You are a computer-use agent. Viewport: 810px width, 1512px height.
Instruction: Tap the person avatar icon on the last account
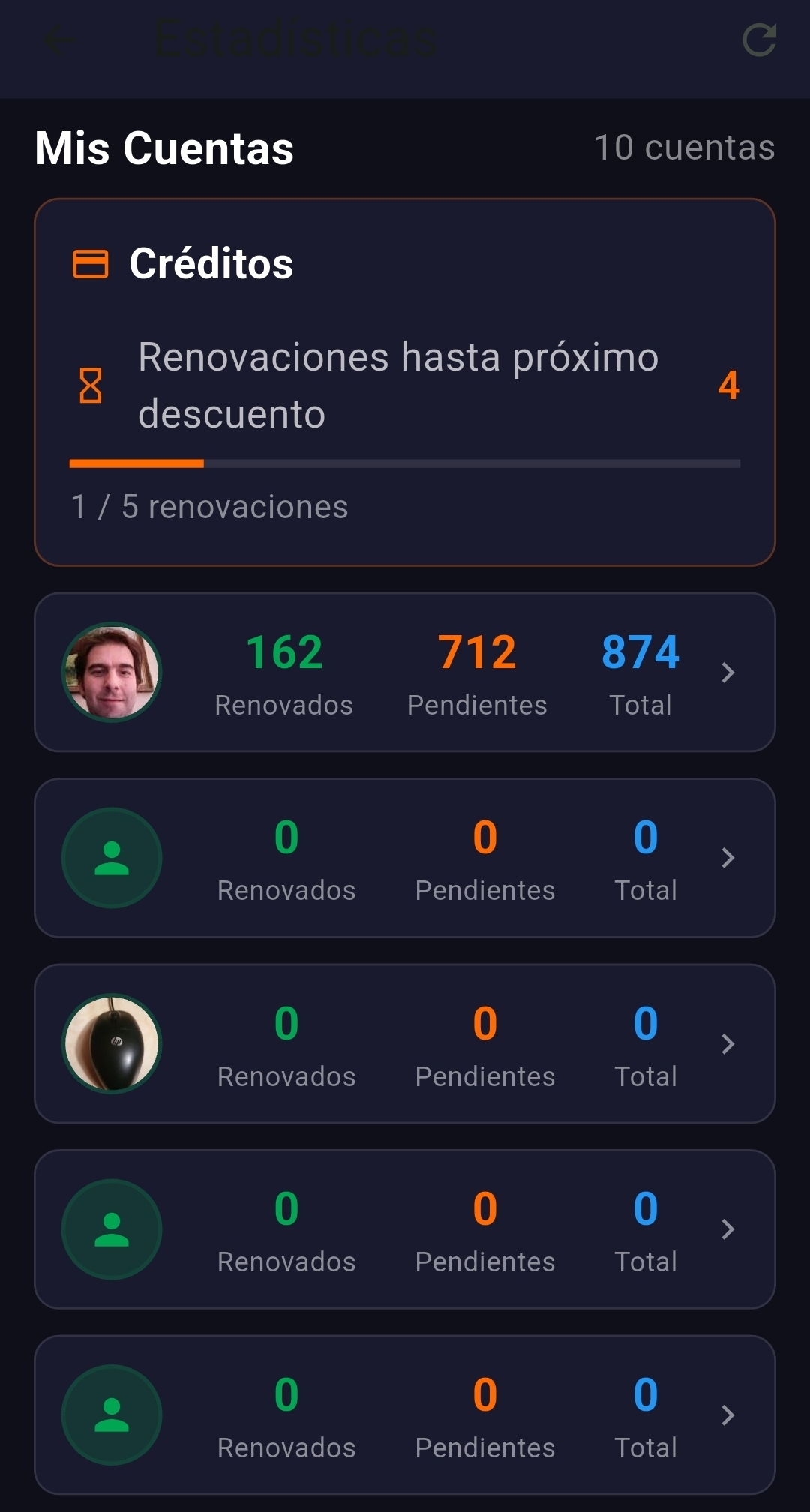[x=111, y=1414]
